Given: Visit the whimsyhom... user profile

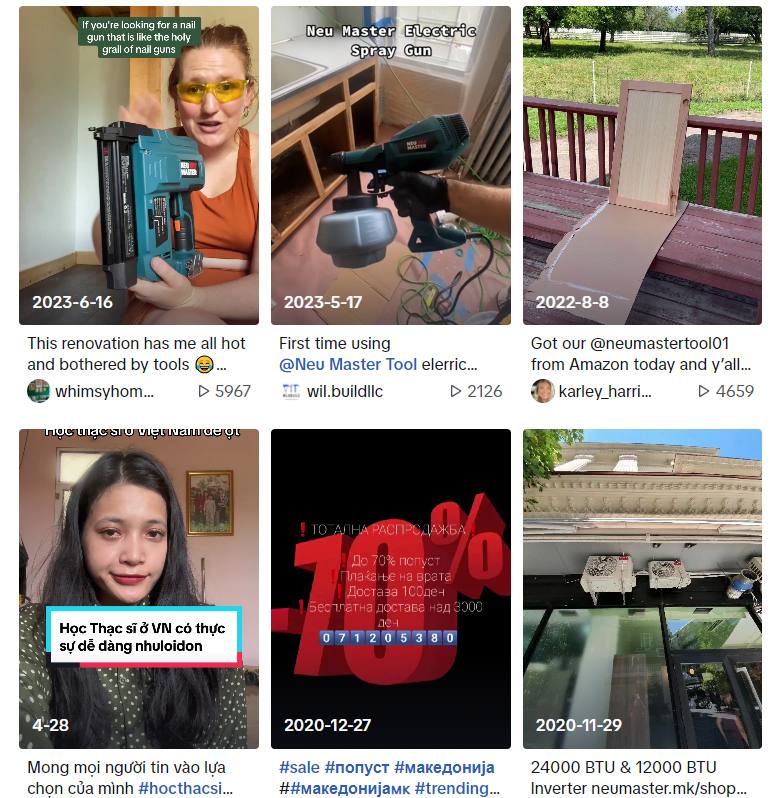Looking at the screenshot, I should pos(105,391).
